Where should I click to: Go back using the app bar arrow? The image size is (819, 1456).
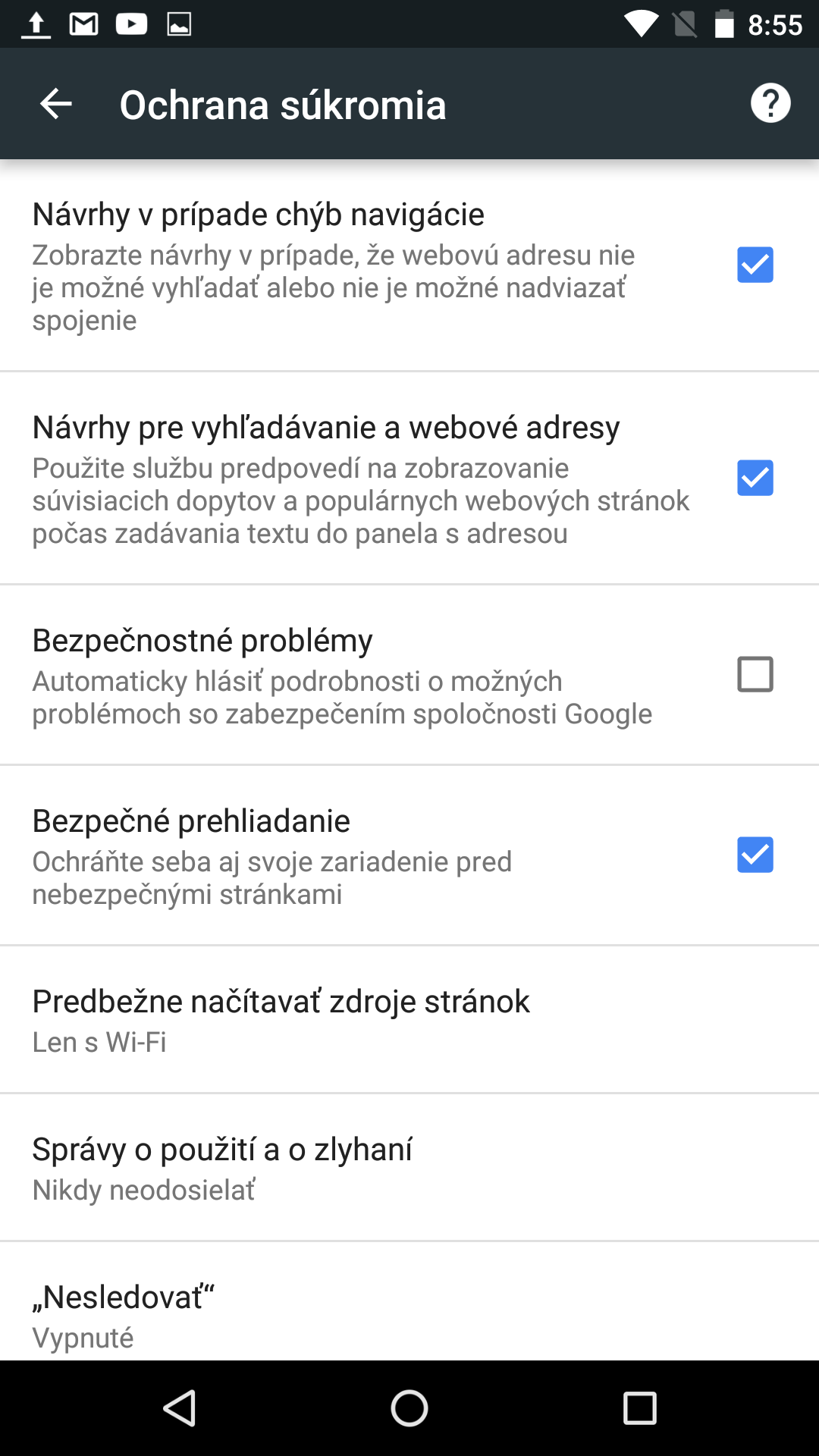(x=56, y=104)
